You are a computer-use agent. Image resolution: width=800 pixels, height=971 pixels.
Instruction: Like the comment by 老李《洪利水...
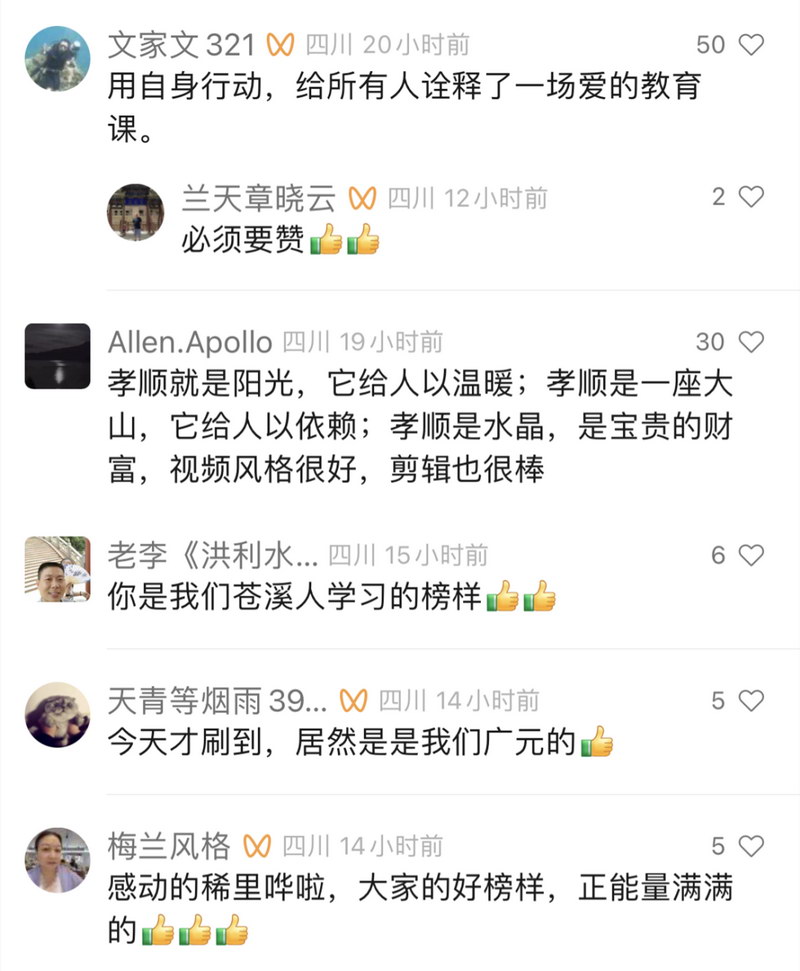[x=750, y=556]
